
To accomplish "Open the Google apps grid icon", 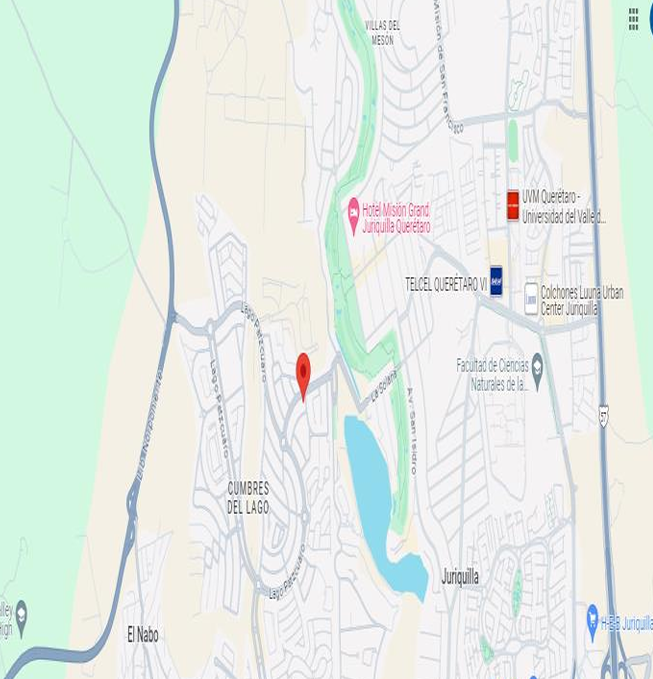I will pos(633,19).
